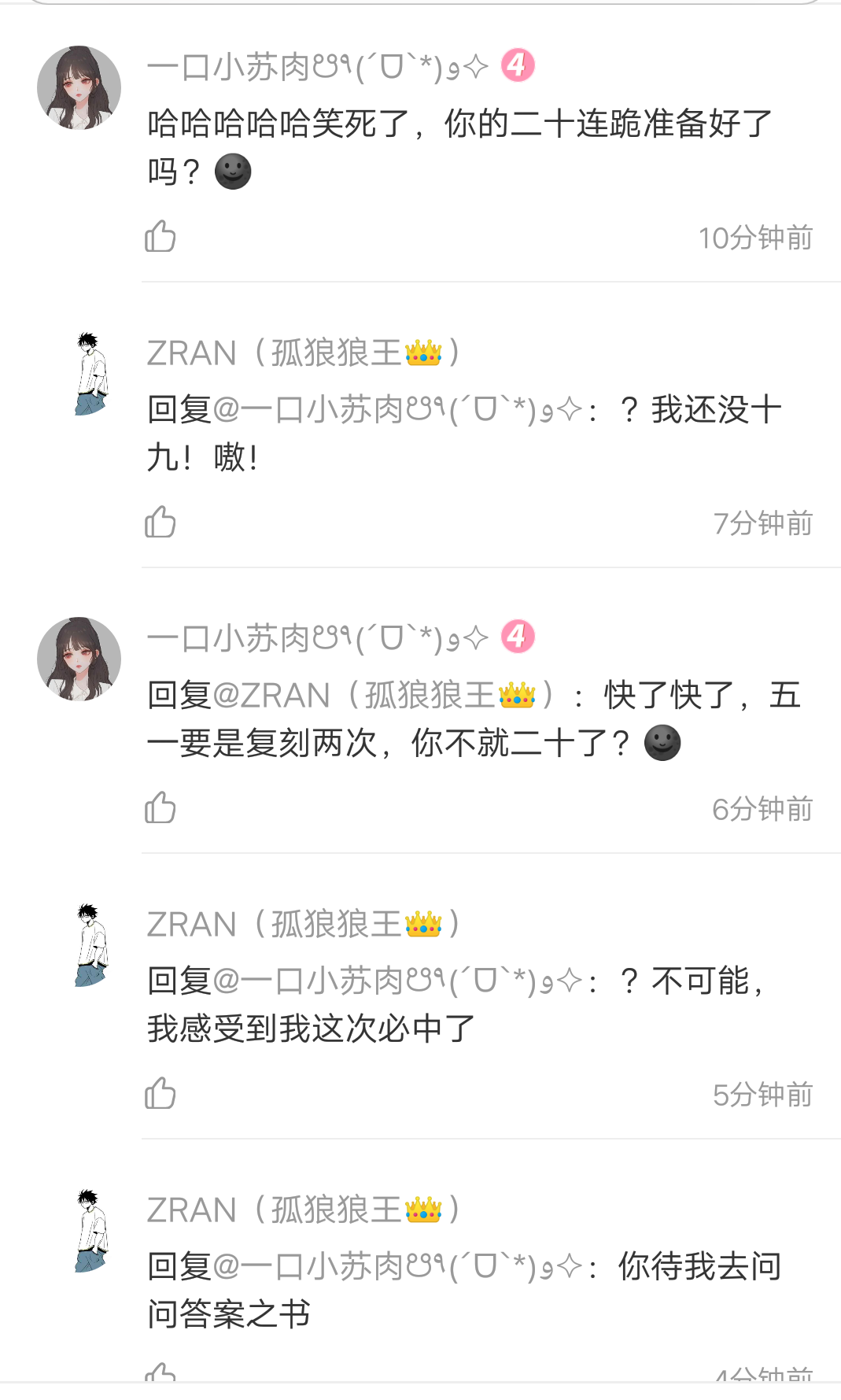Click the 6分钟前 label
The height and width of the screenshot is (1400, 841).
click(762, 809)
